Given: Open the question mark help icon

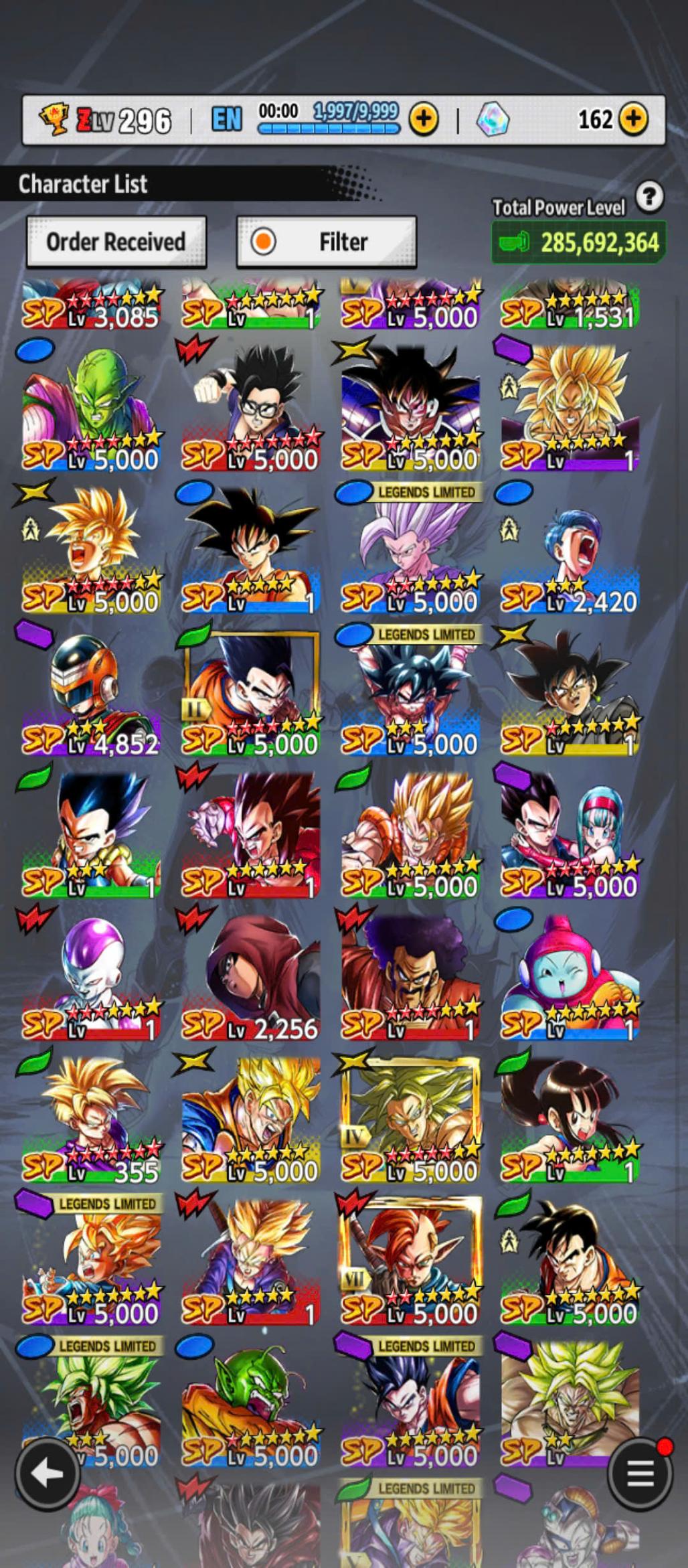Looking at the screenshot, I should pyautogui.click(x=649, y=197).
